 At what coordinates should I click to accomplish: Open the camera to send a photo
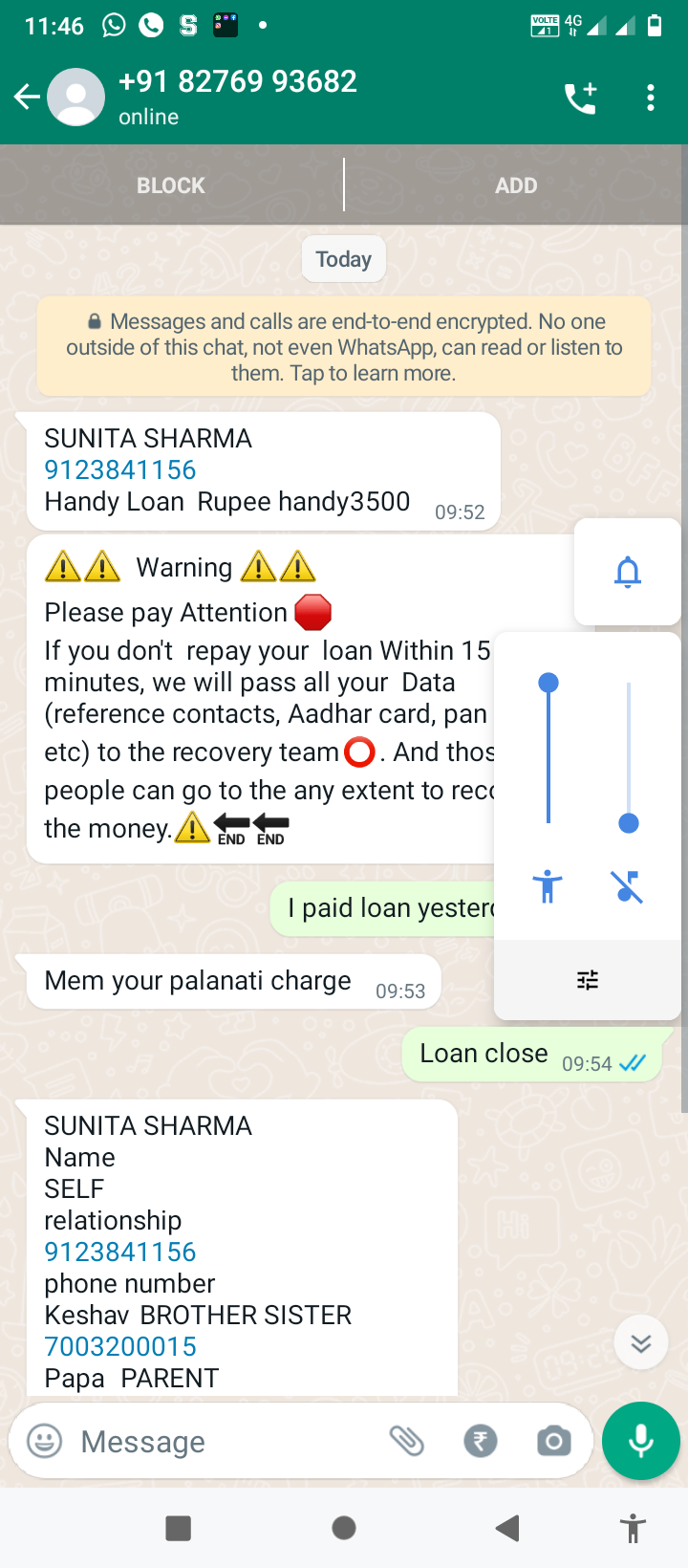pyautogui.click(x=553, y=1441)
